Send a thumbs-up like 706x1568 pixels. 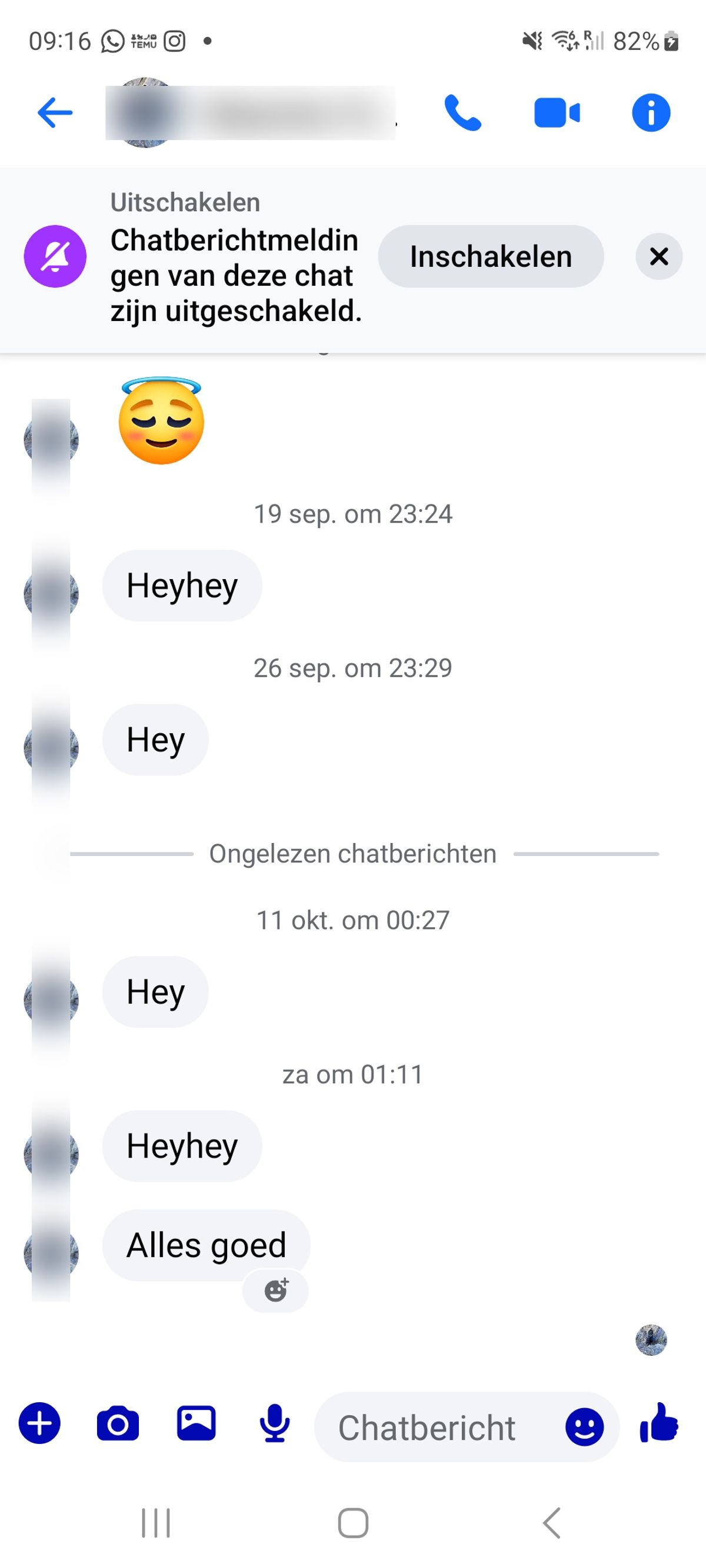tap(659, 1423)
